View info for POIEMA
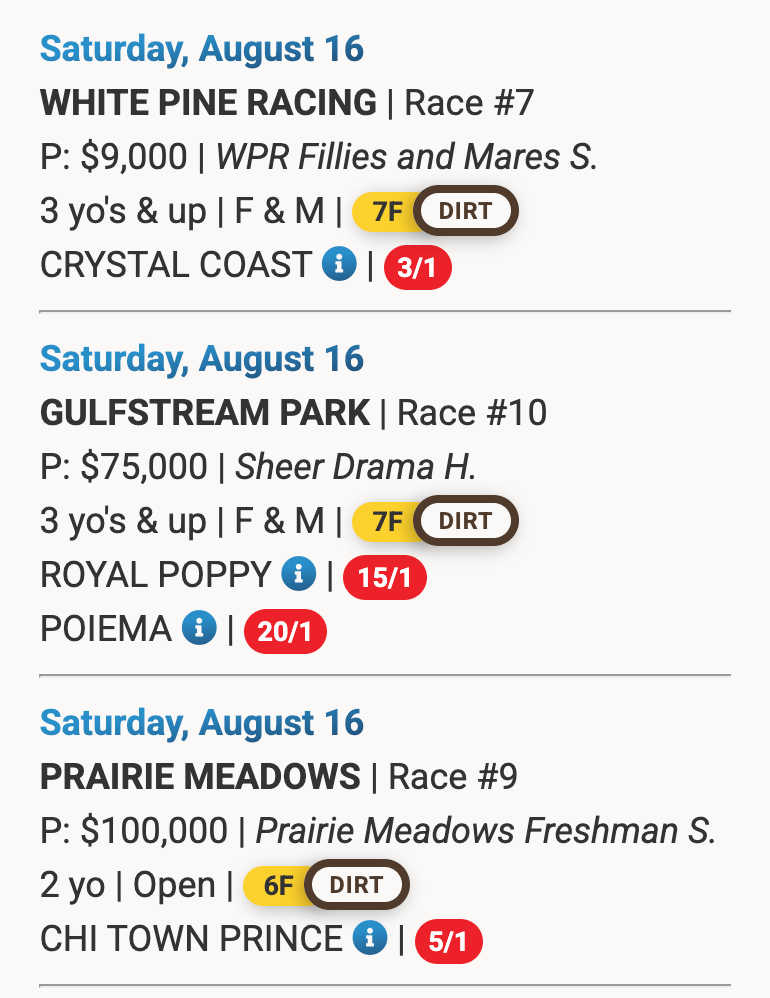The width and height of the screenshot is (770, 998). pos(199,629)
